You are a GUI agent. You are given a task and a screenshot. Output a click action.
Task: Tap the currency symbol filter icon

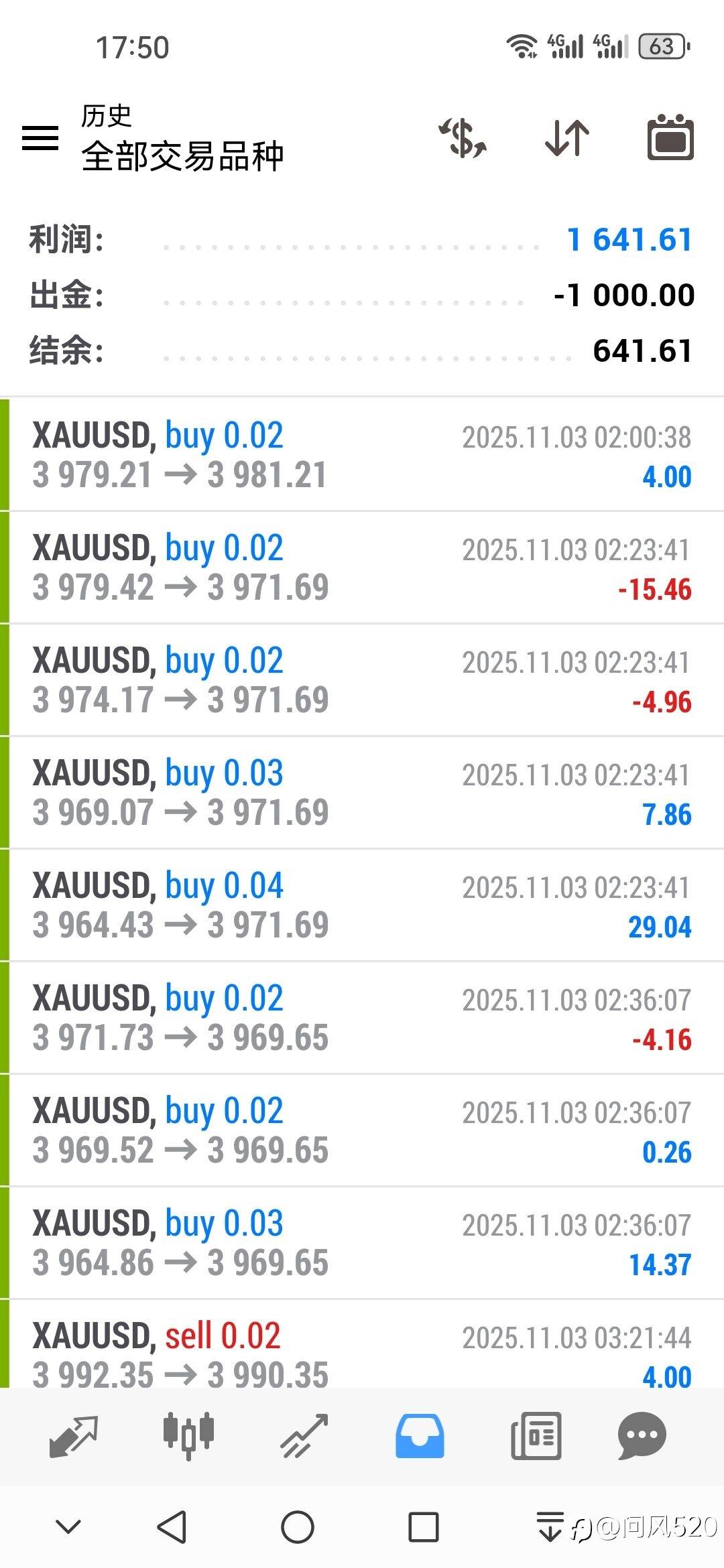point(463,138)
